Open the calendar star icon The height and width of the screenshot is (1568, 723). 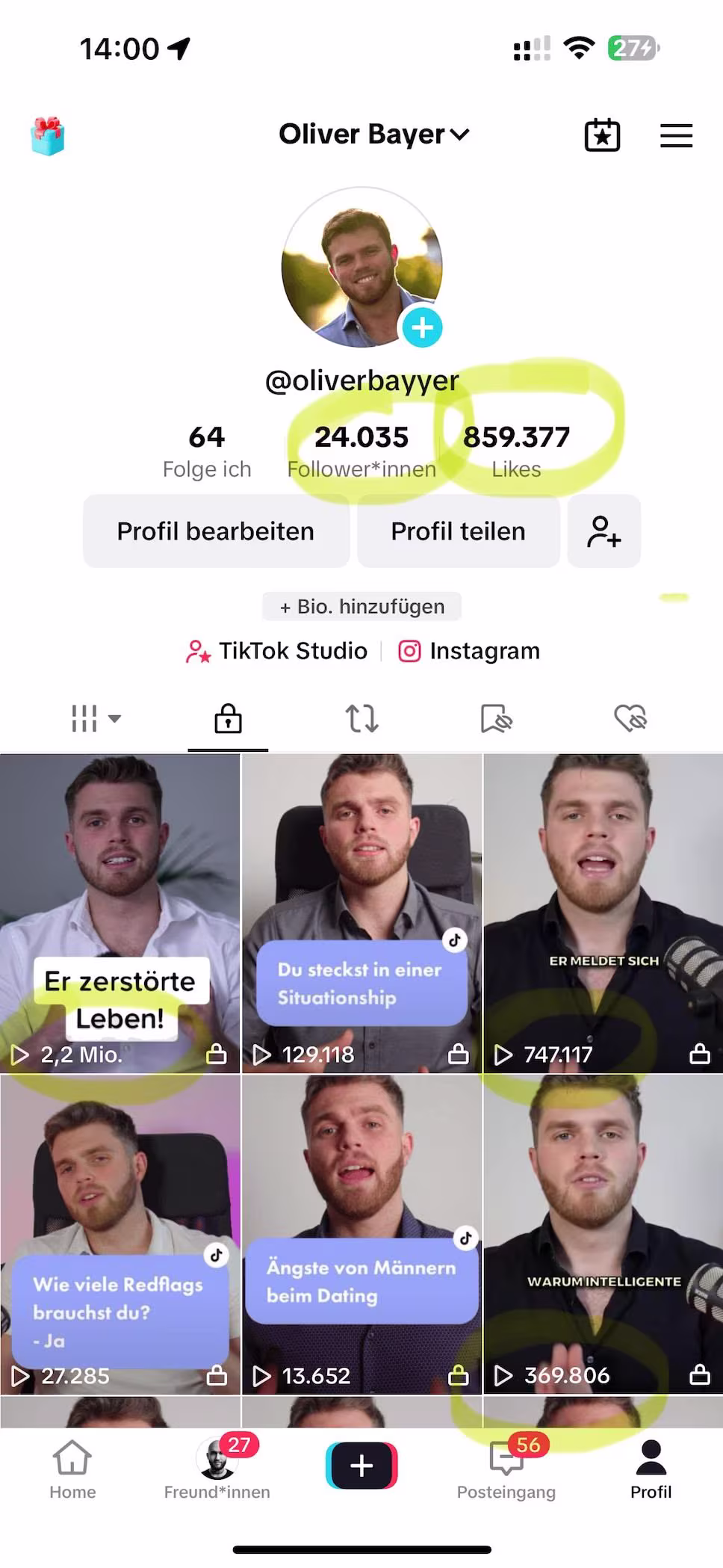(x=602, y=136)
